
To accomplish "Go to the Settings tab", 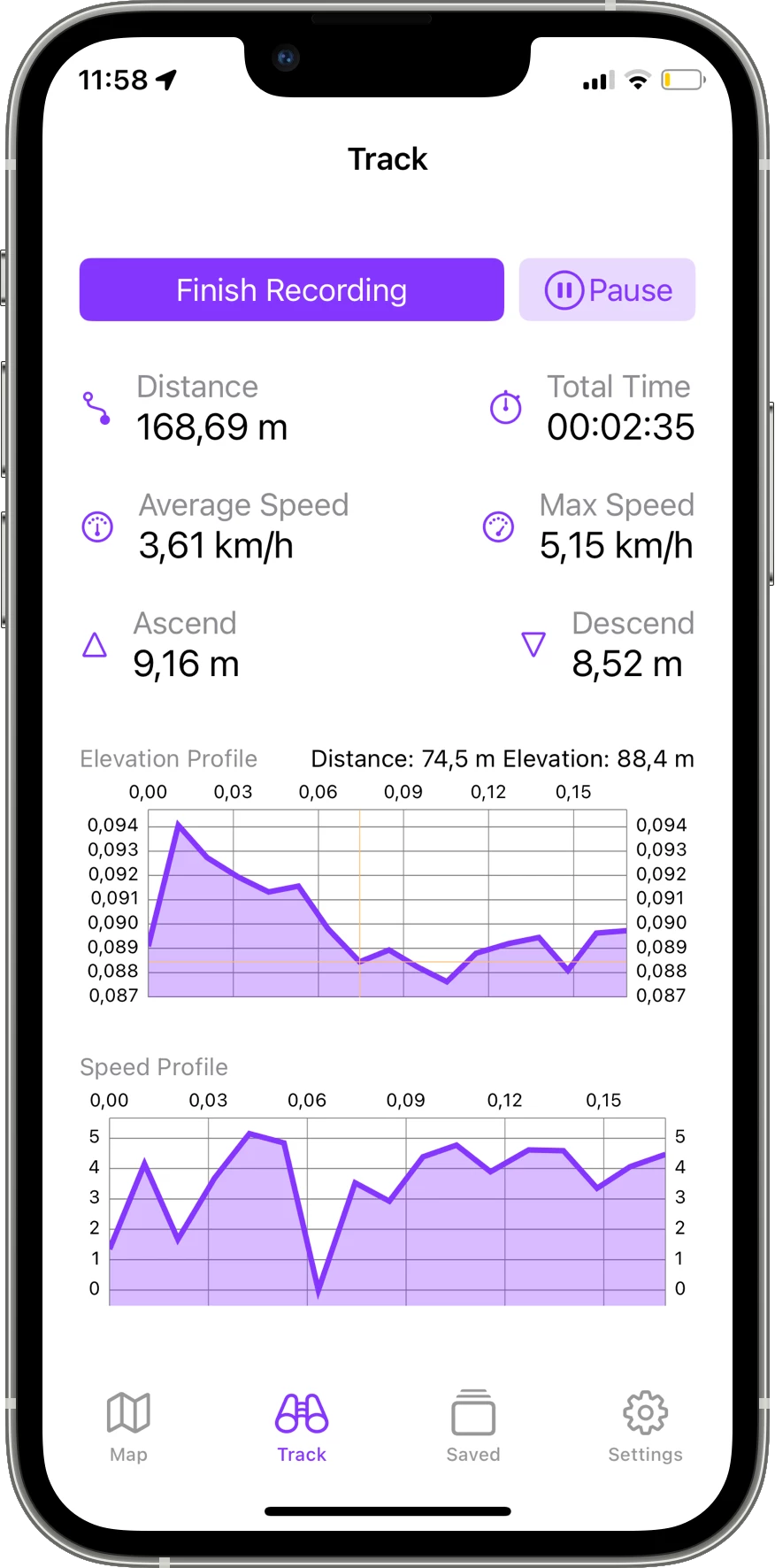I will click(645, 1426).
